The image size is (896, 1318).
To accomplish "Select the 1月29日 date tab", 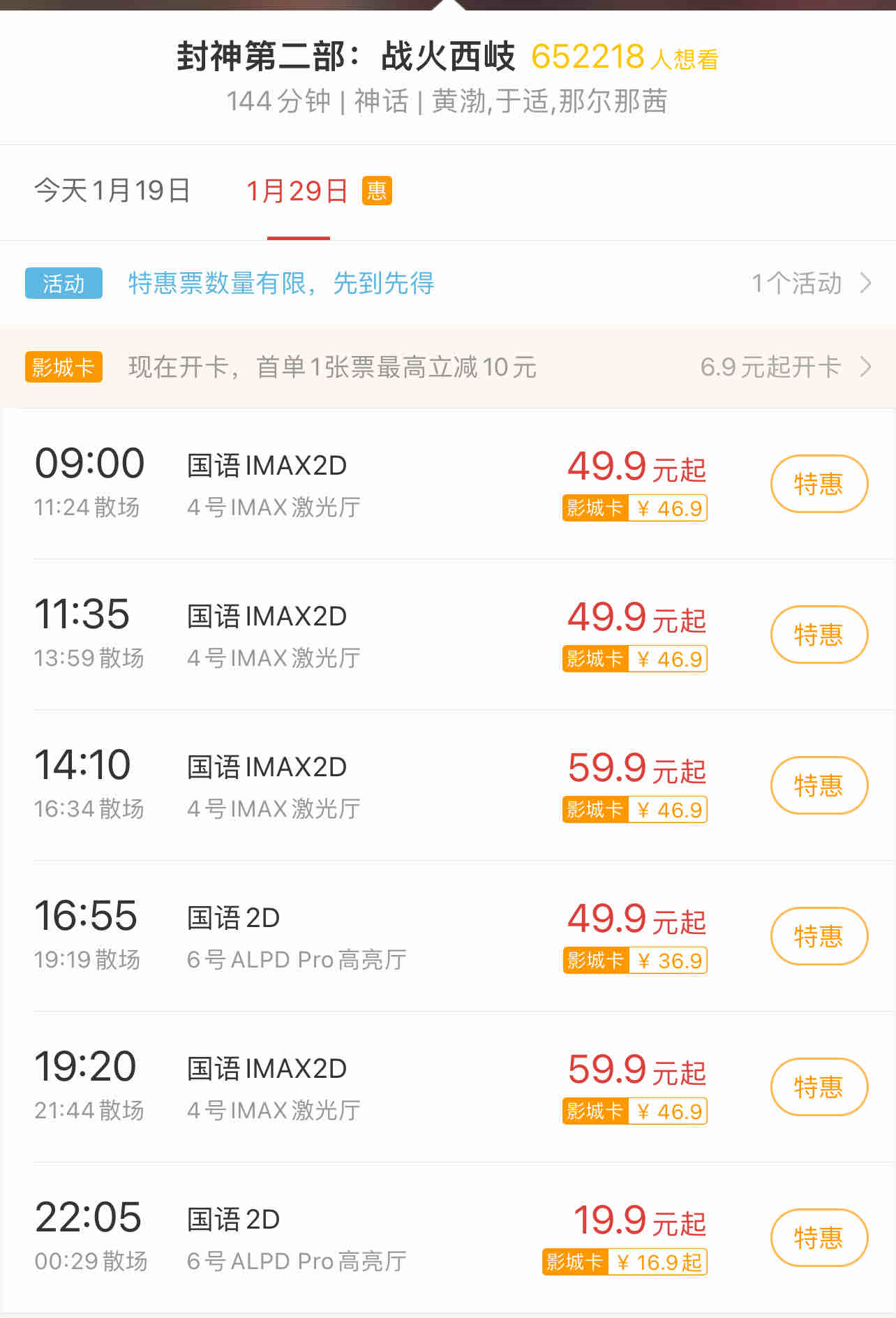I will pos(298,191).
